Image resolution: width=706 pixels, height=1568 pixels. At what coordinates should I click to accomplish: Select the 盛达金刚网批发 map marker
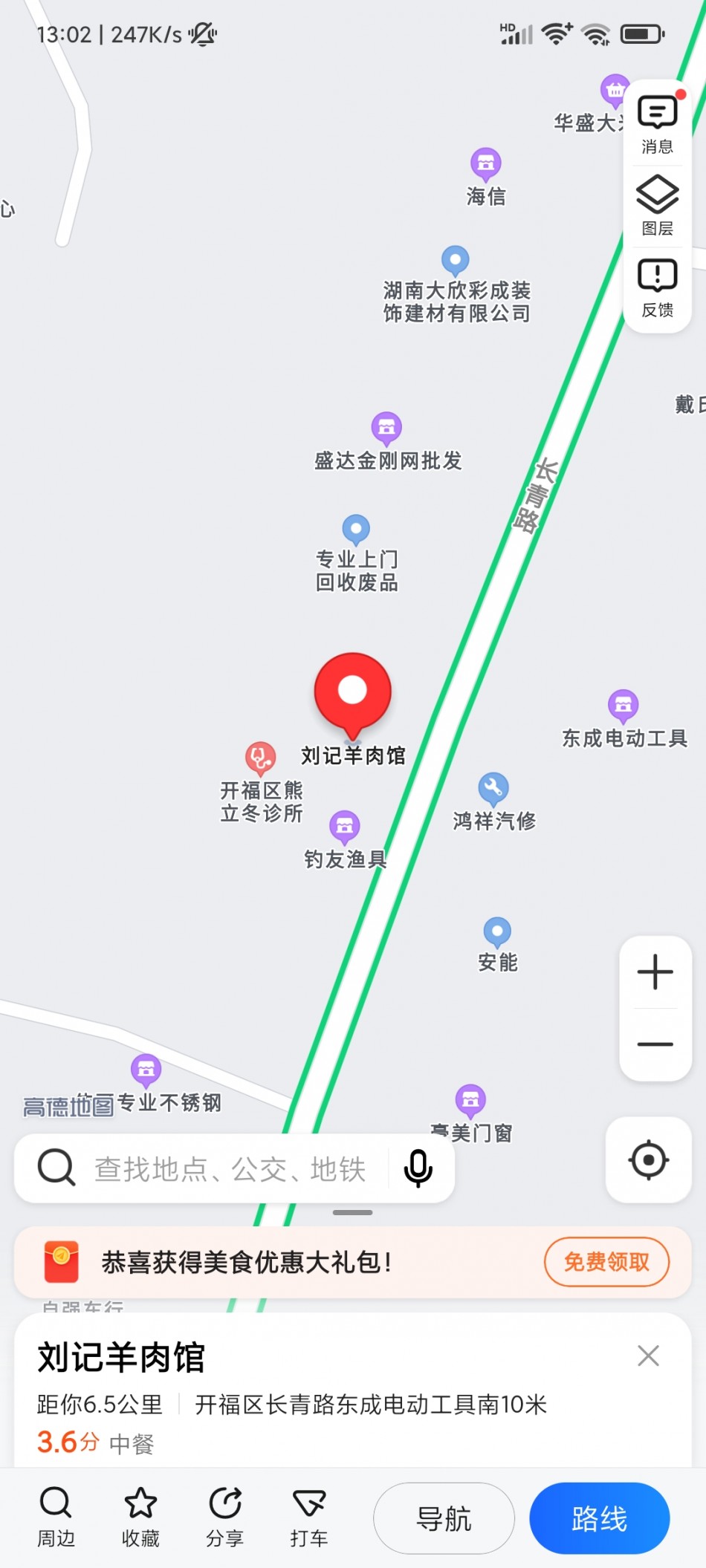click(386, 429)
